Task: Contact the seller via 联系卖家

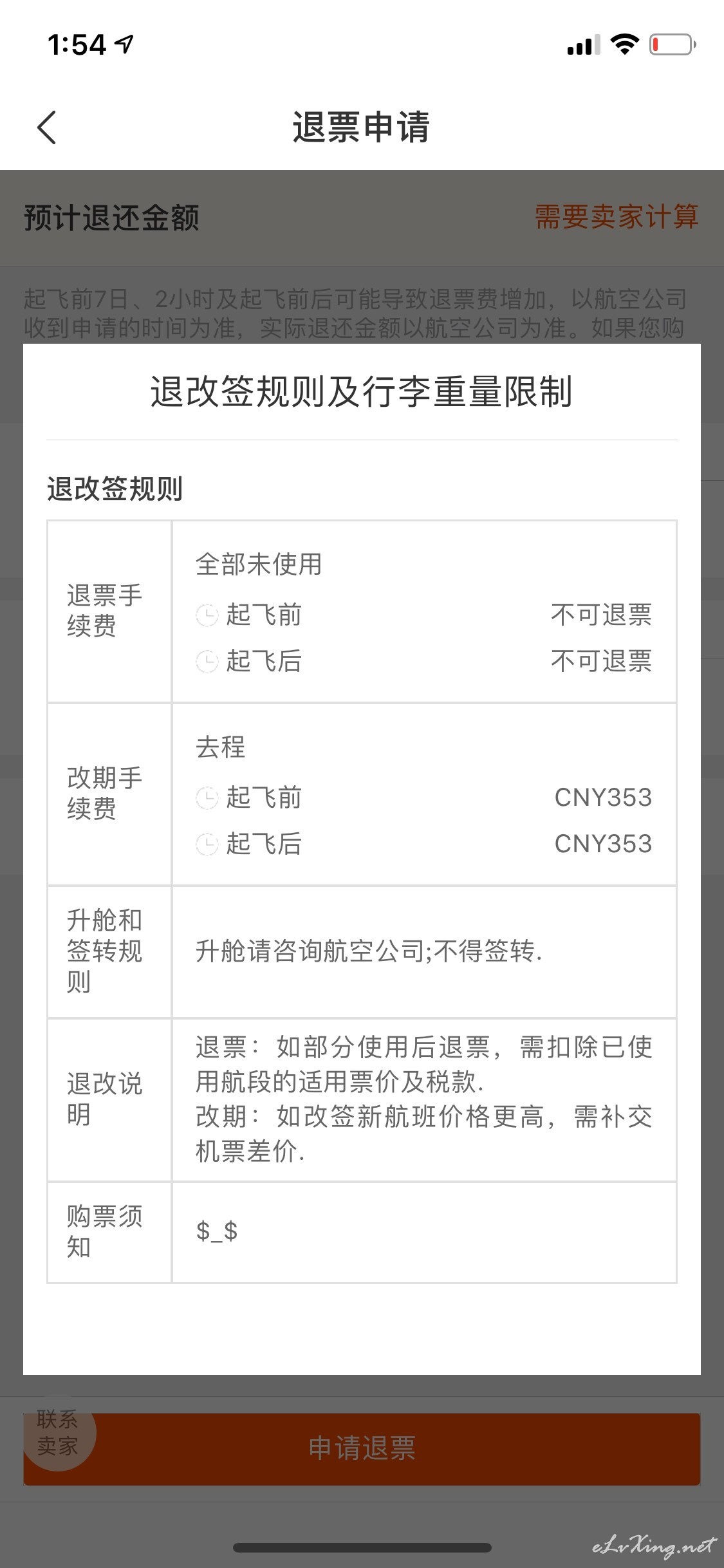Action: click(58, 1433)
